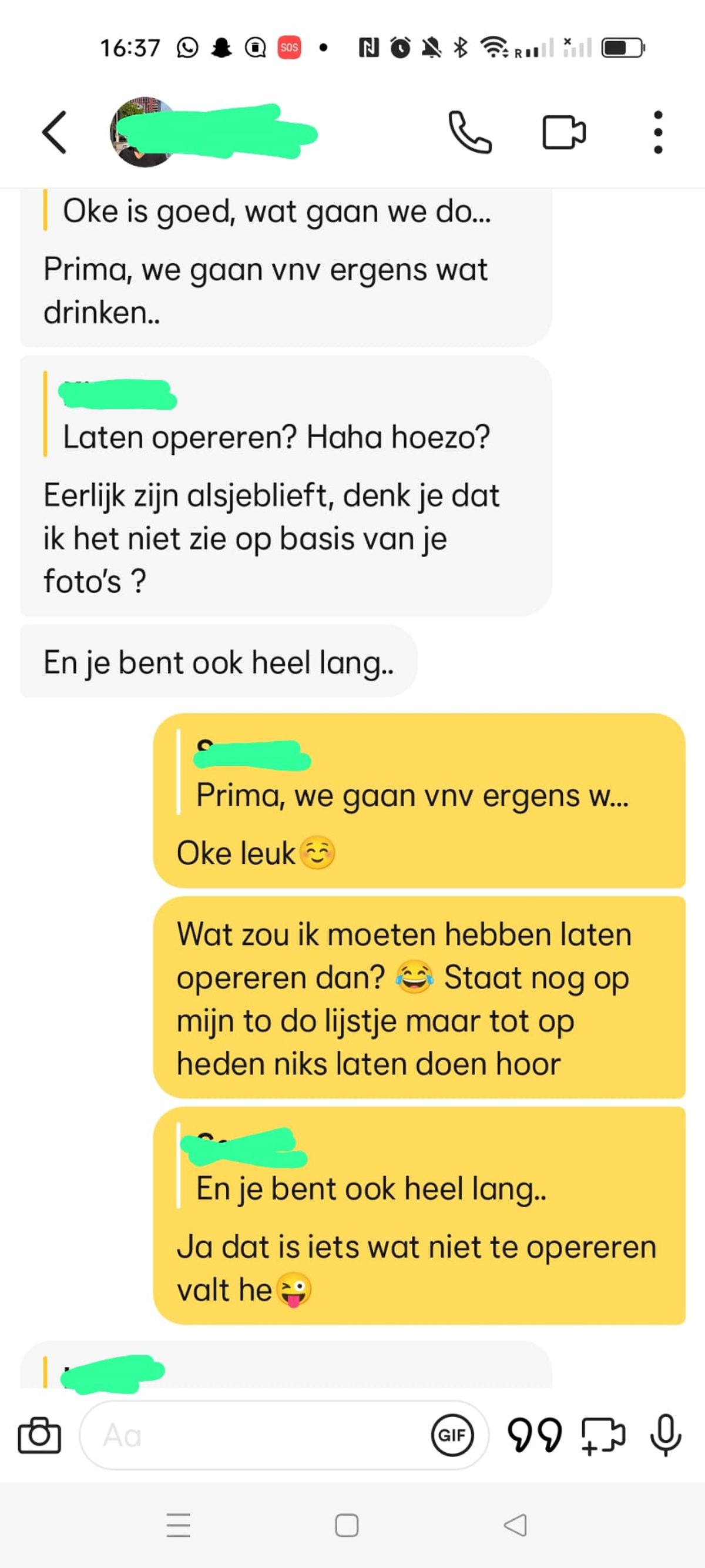Tap the microphone to record audio
The image size is (705, 1568).
click(666, 1436)
